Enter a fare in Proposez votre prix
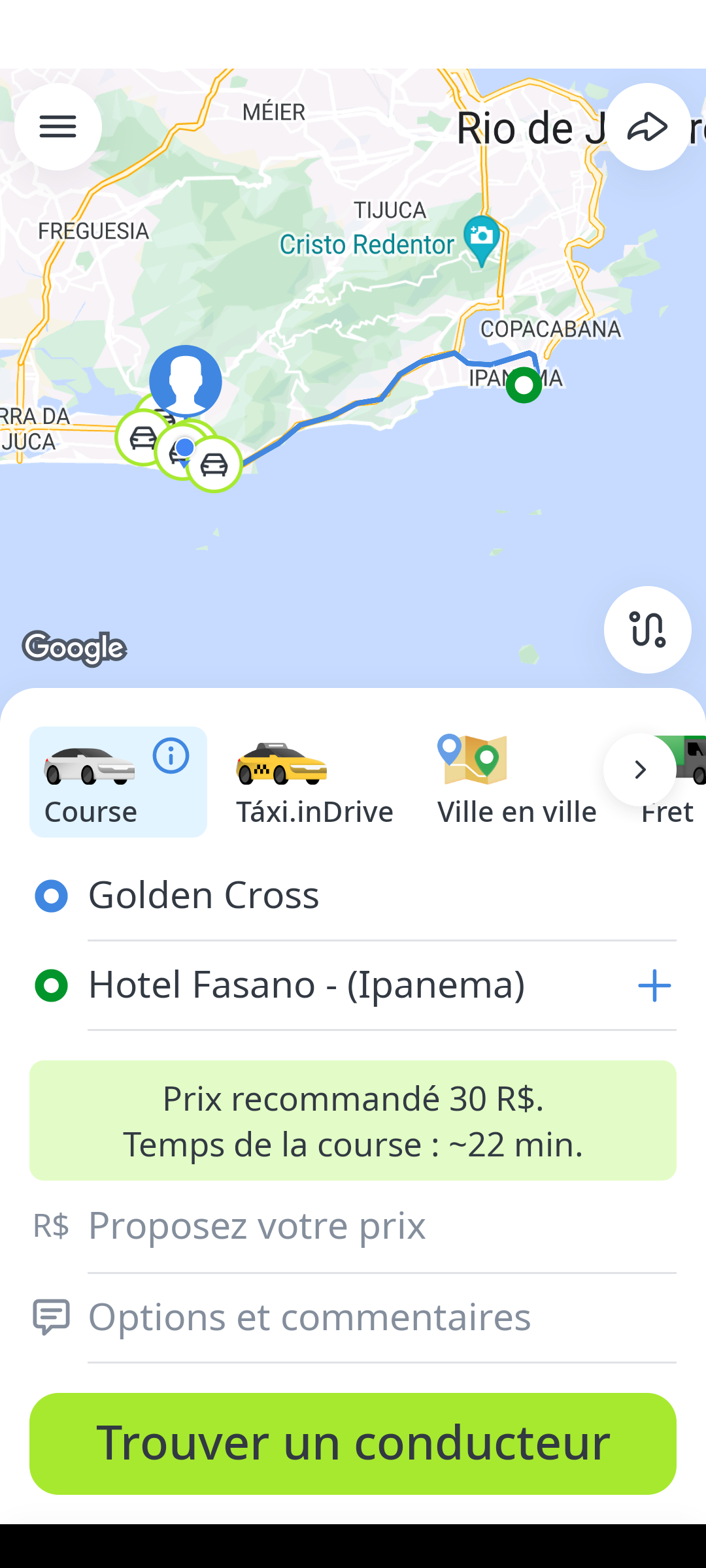This screenshot has height=1568, width=706. [379, 1226]
